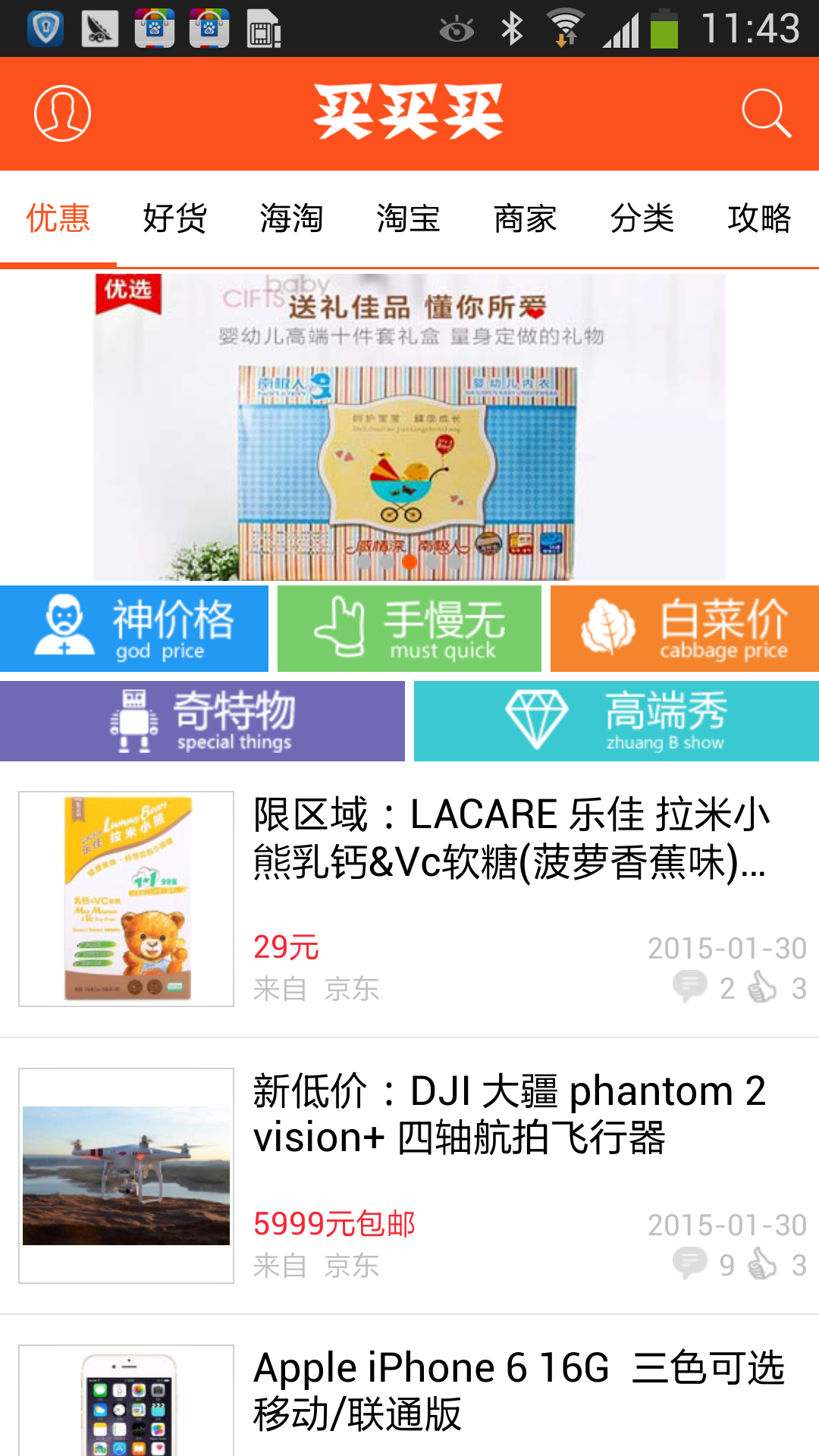Select the 手慢无 must quick section
The height and width of the screenshot is (1456, 819).
(x=409, y=628)
